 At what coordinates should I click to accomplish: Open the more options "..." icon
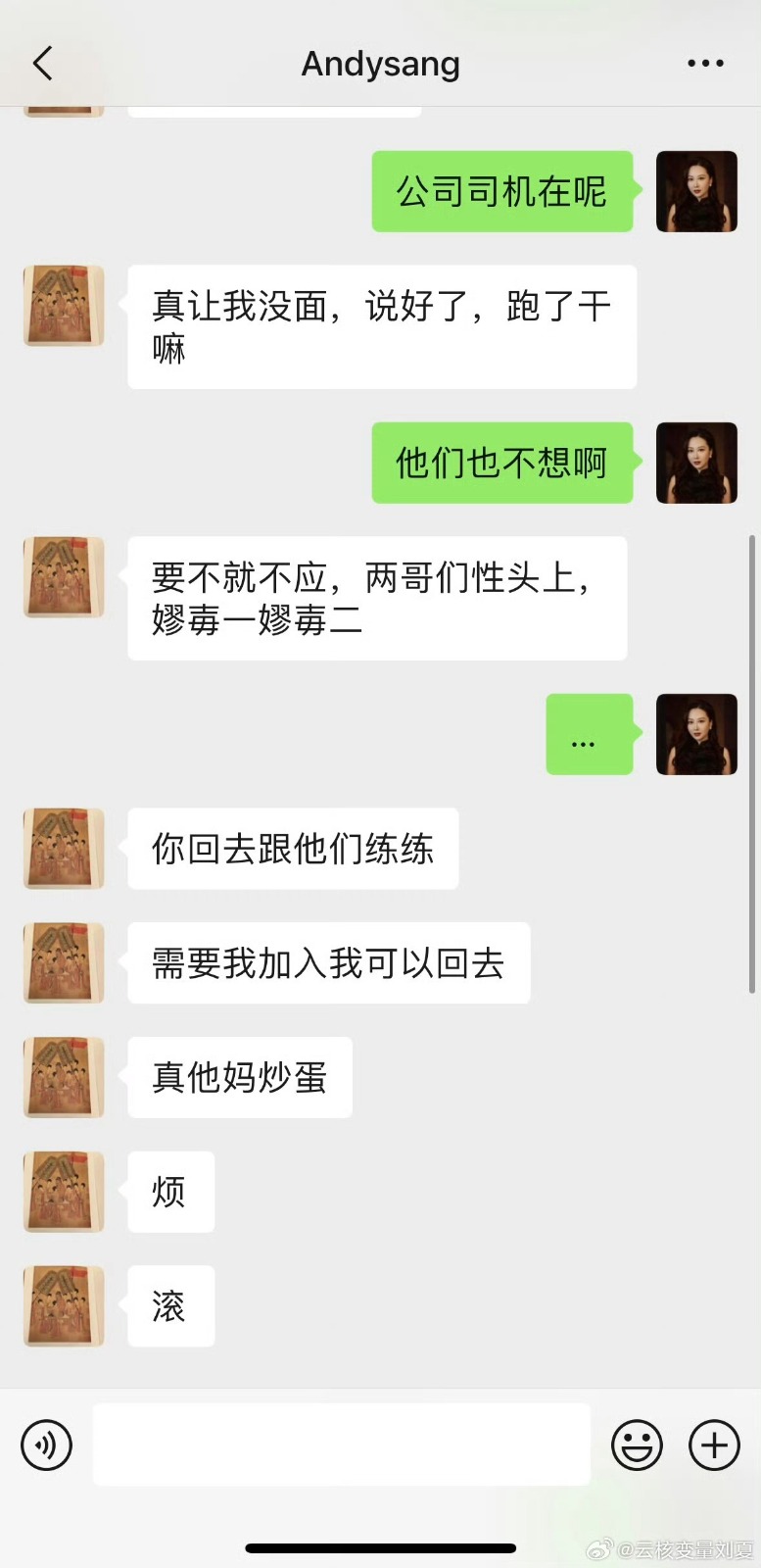pos(704,62)
